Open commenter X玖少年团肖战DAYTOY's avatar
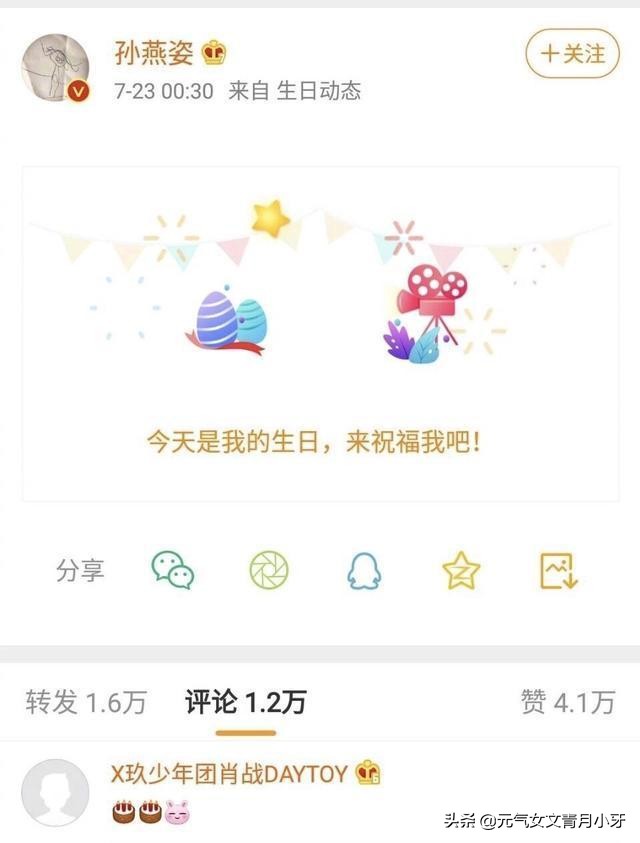 pyautogui.click(x=55, y=793)
